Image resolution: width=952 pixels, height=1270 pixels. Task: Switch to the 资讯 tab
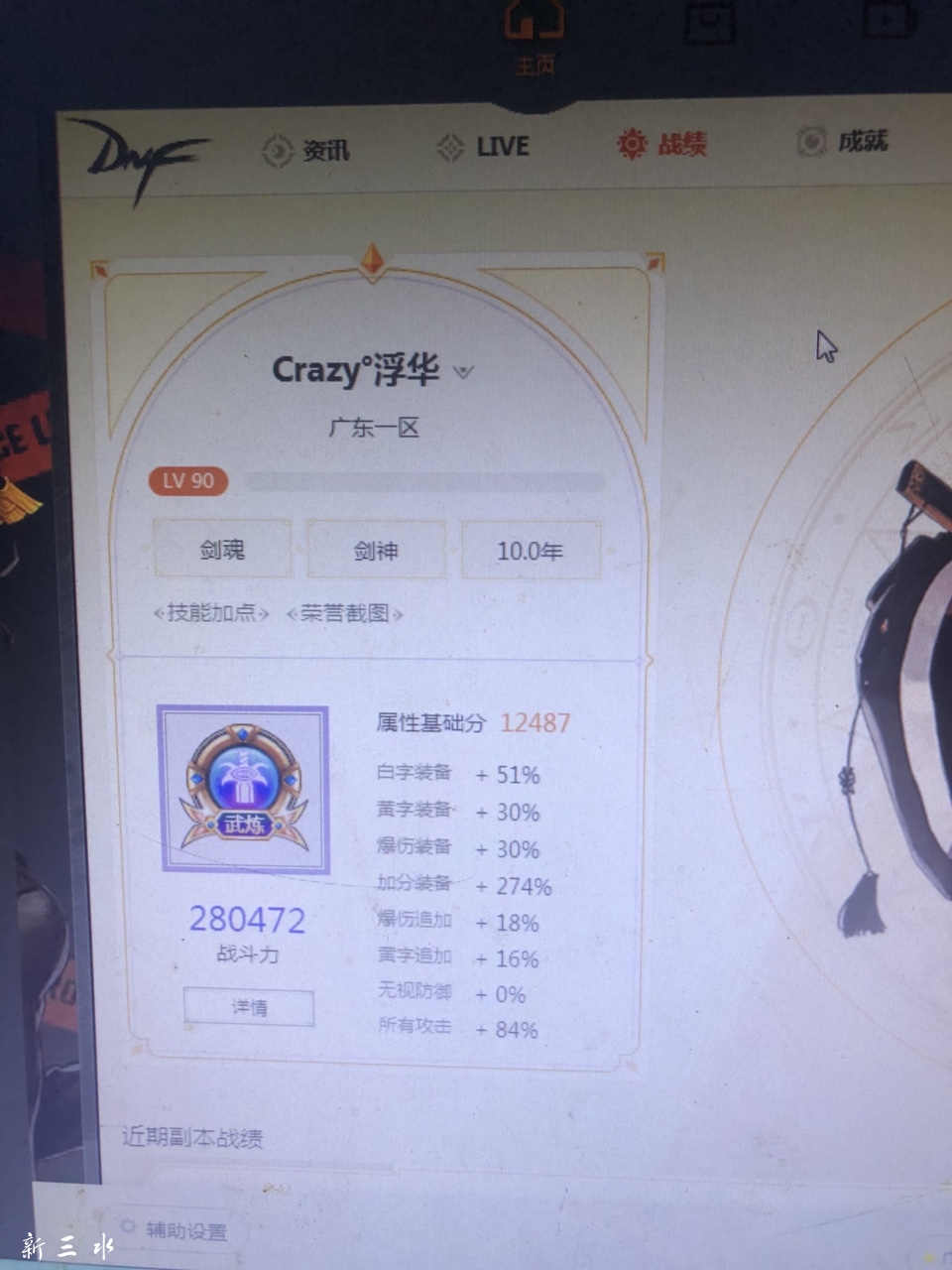pyautogui.click(x=305, y=151)
